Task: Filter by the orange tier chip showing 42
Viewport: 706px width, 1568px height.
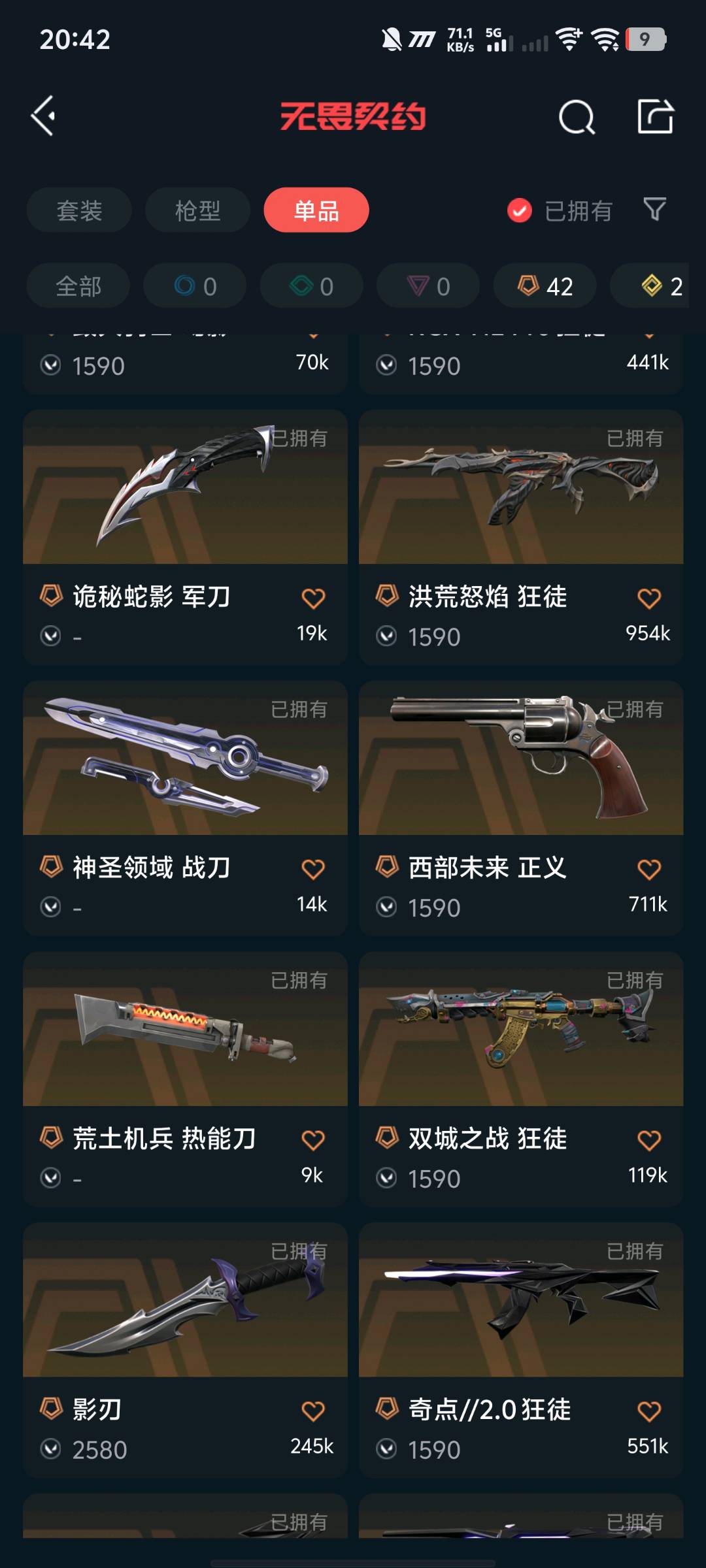Action: (545, 286)
